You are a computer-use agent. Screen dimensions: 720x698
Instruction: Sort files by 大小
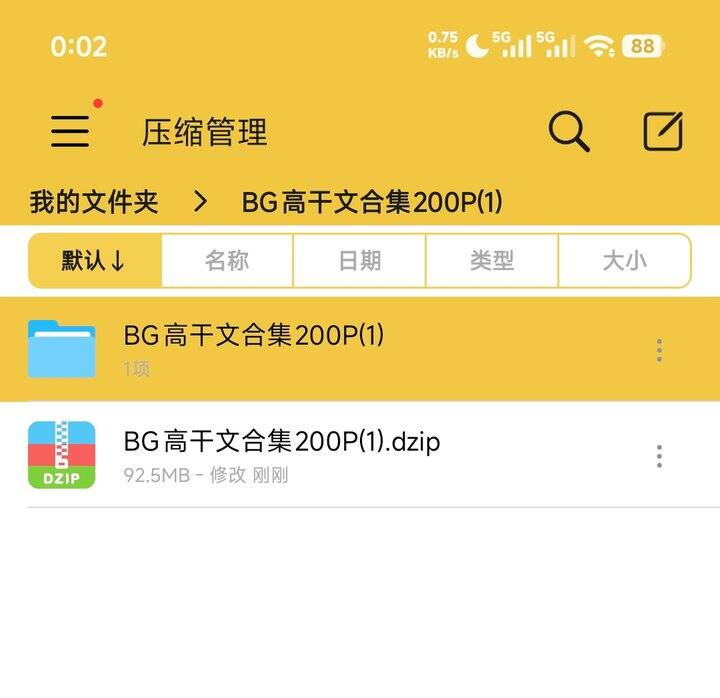[624, 261]
